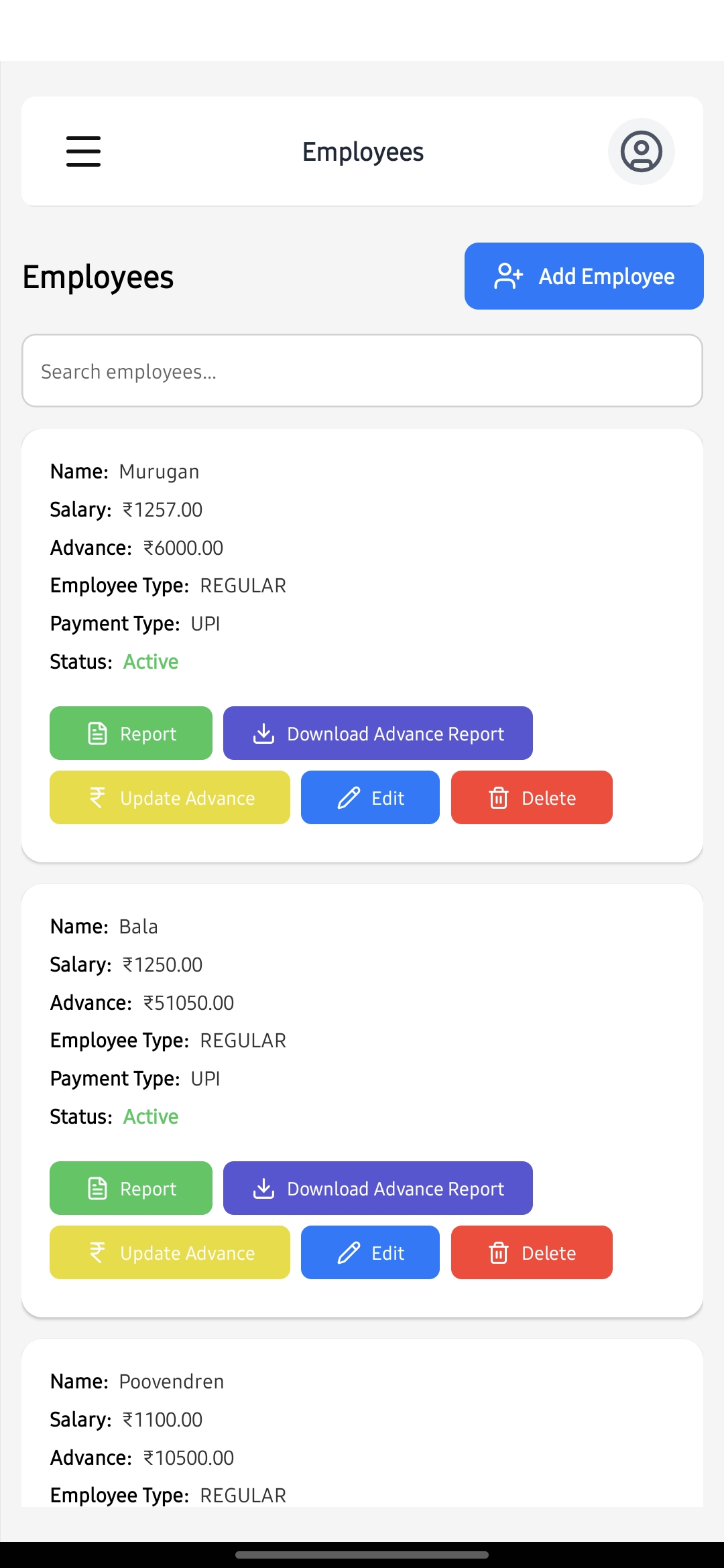Open the user profile icon

click(641, 151)
